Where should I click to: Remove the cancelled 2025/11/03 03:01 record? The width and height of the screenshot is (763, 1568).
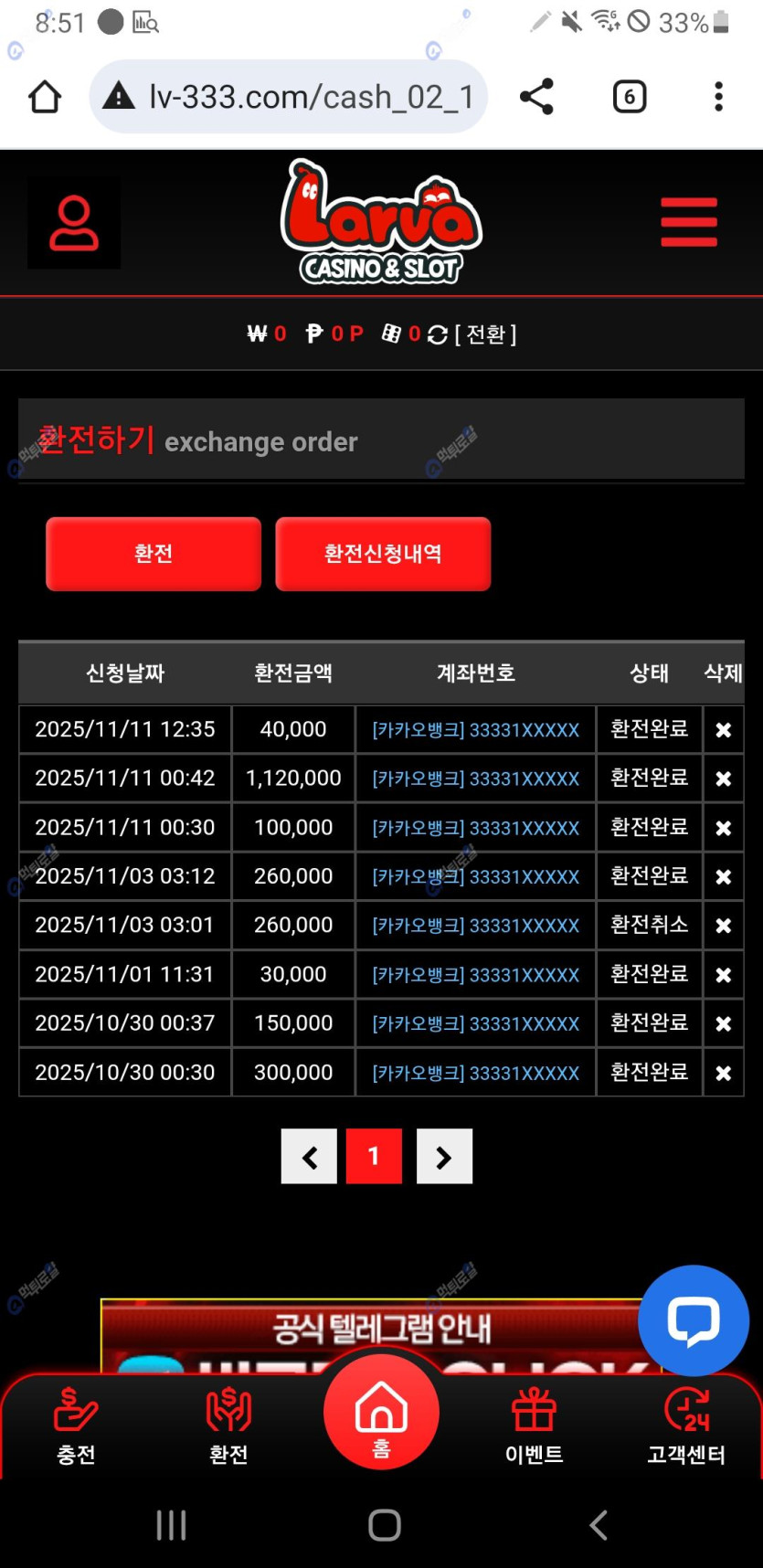[x=723, y=926]
